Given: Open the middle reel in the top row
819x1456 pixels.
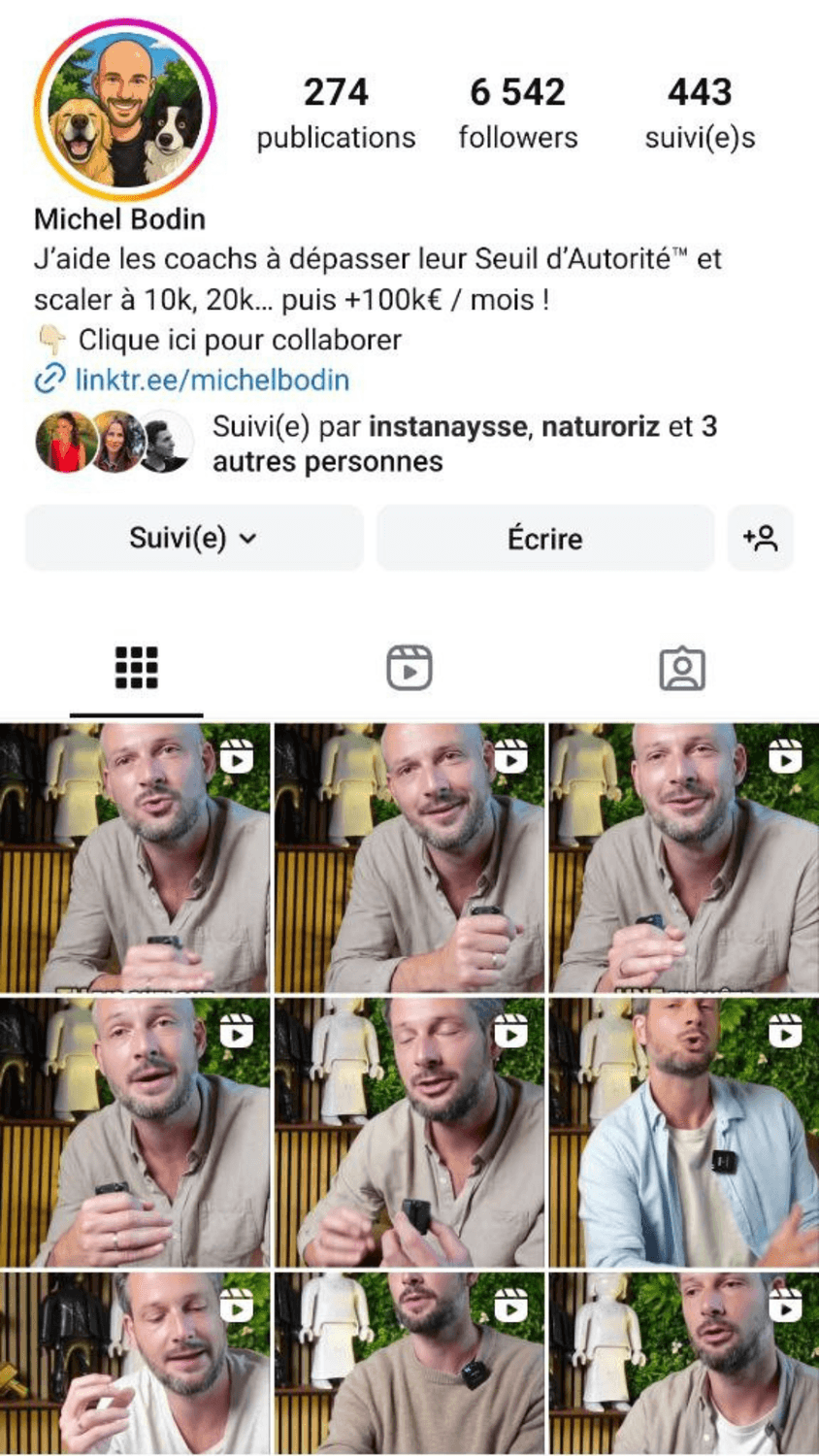Looking at the screenshot, I should coord(409,857).
